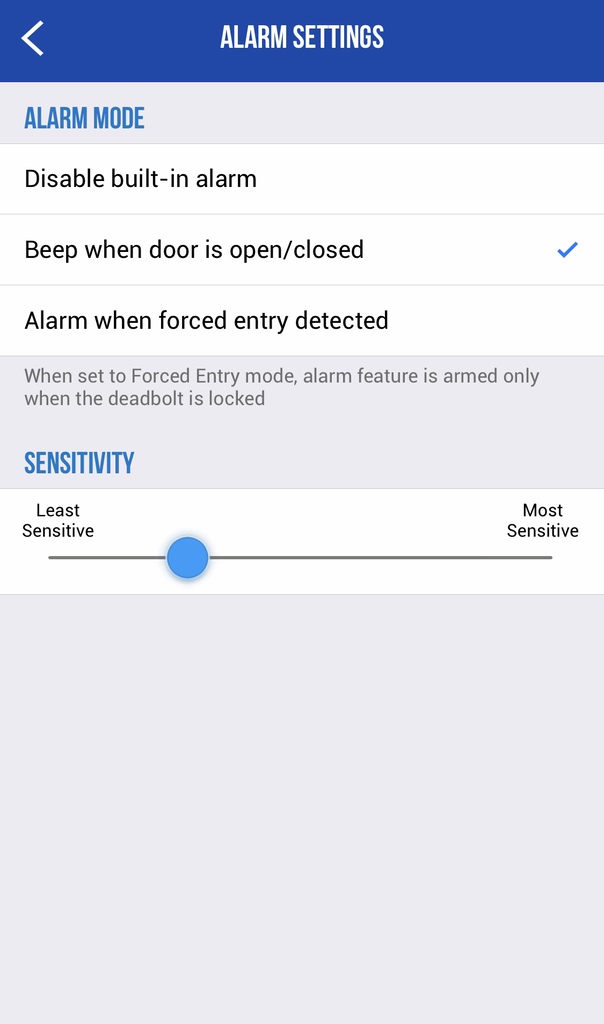This screenshot has width=604, height=1024.
Task: Go back from Alarm Settings
Action: pyautogui.click(x=33, y=38)
